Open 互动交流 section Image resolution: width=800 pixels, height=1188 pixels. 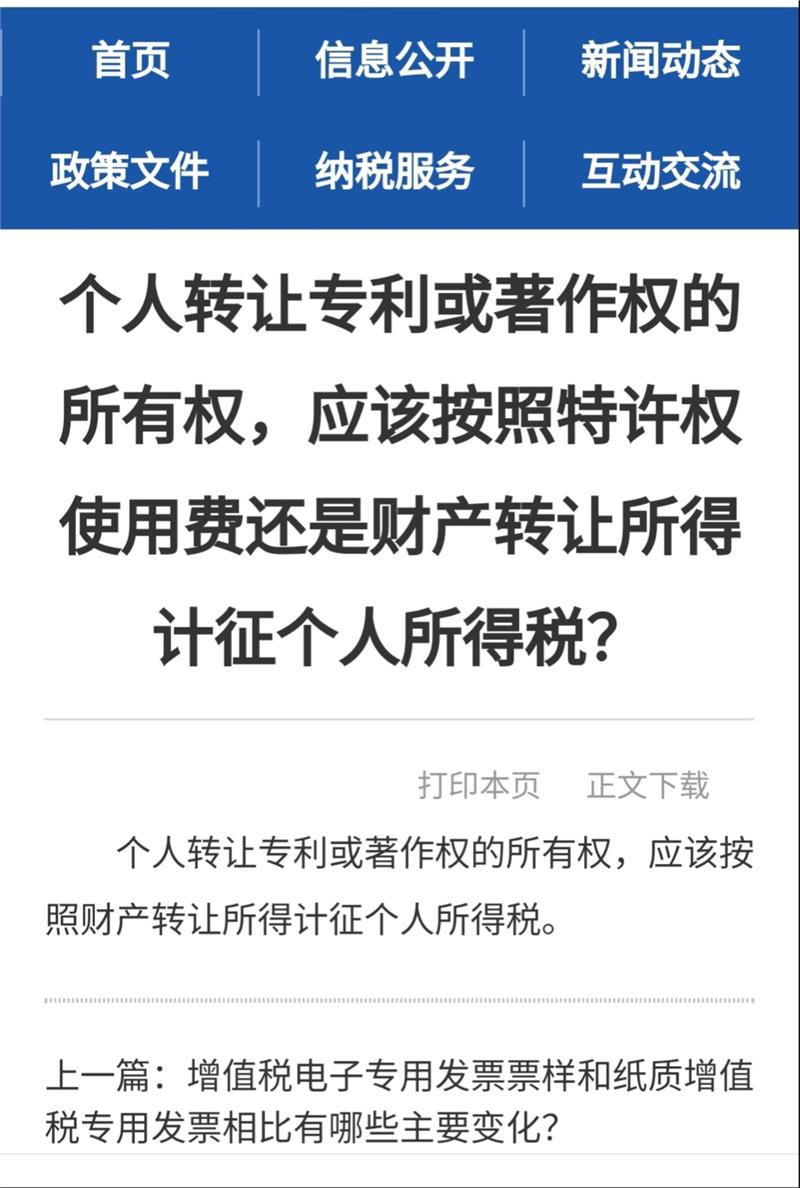[x=660, y=171]
